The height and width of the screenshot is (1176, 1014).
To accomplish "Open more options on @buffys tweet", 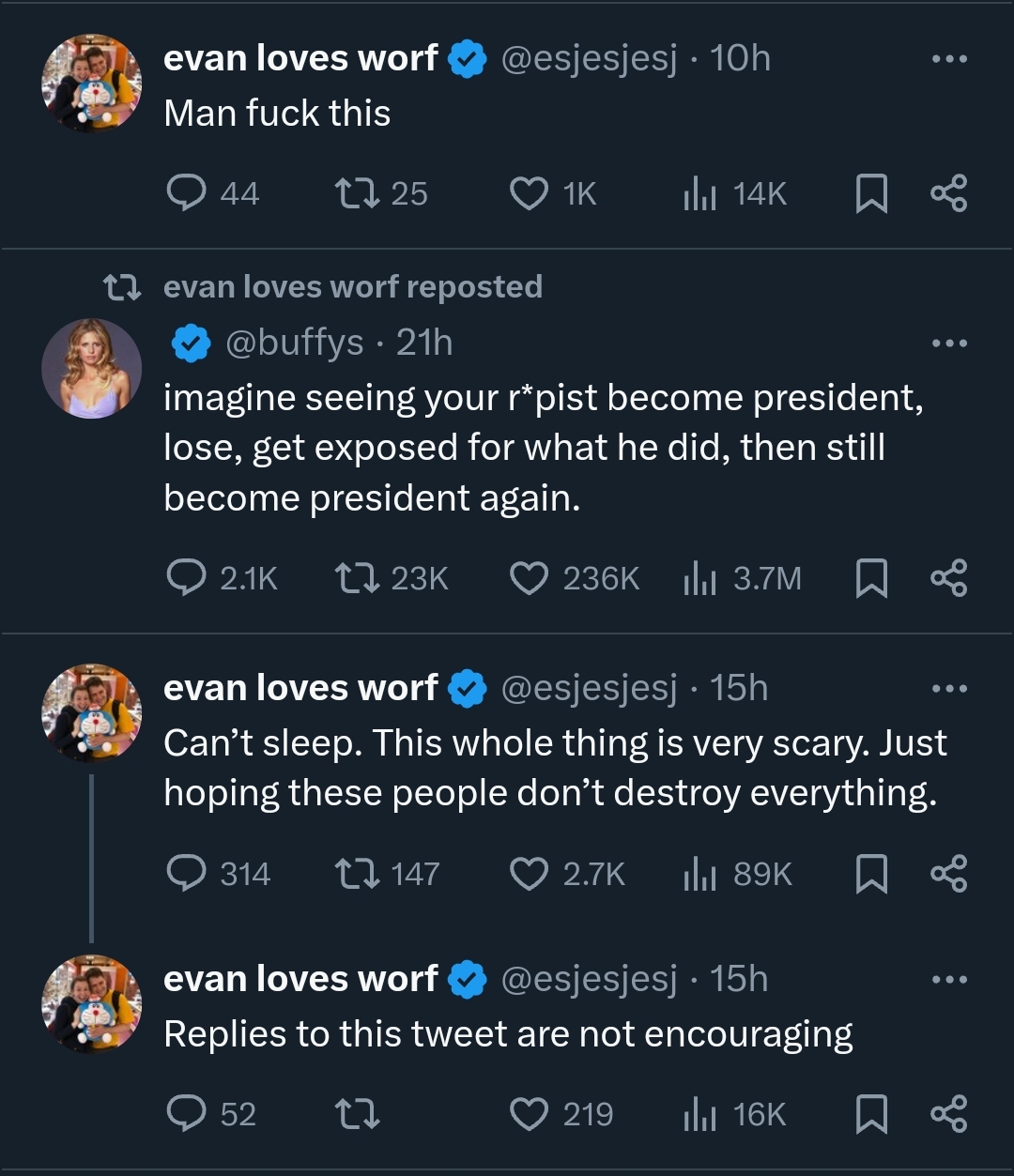I will tap(948, 344).
